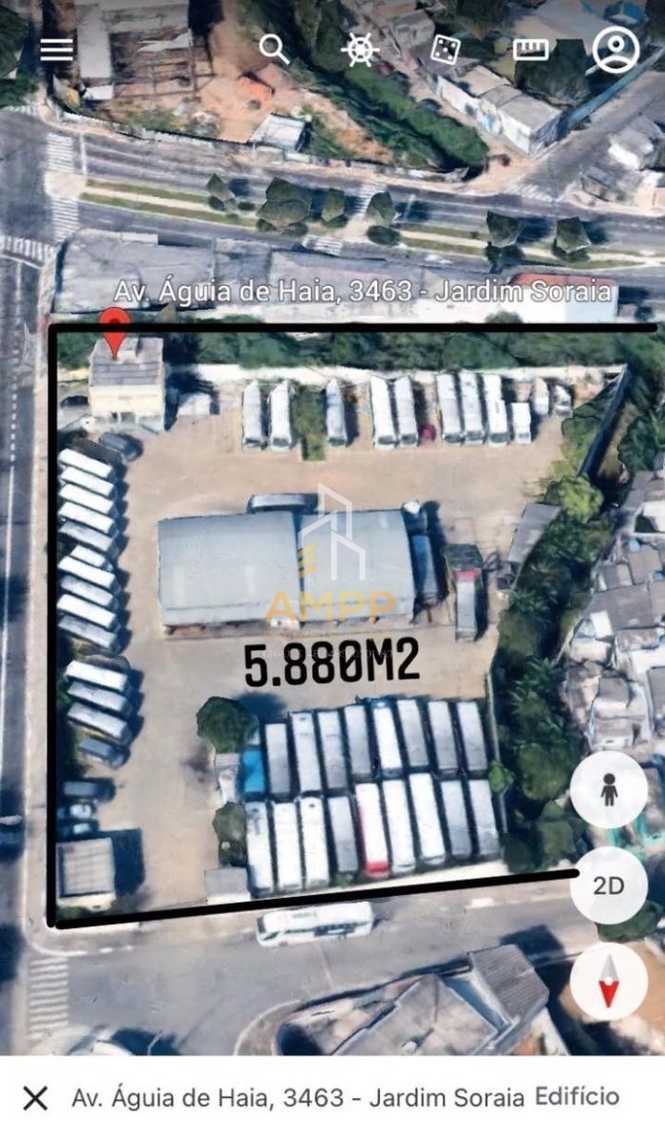Open Voyager ship wheel icon
665x1140 pixels.
[x=361, y=49]
